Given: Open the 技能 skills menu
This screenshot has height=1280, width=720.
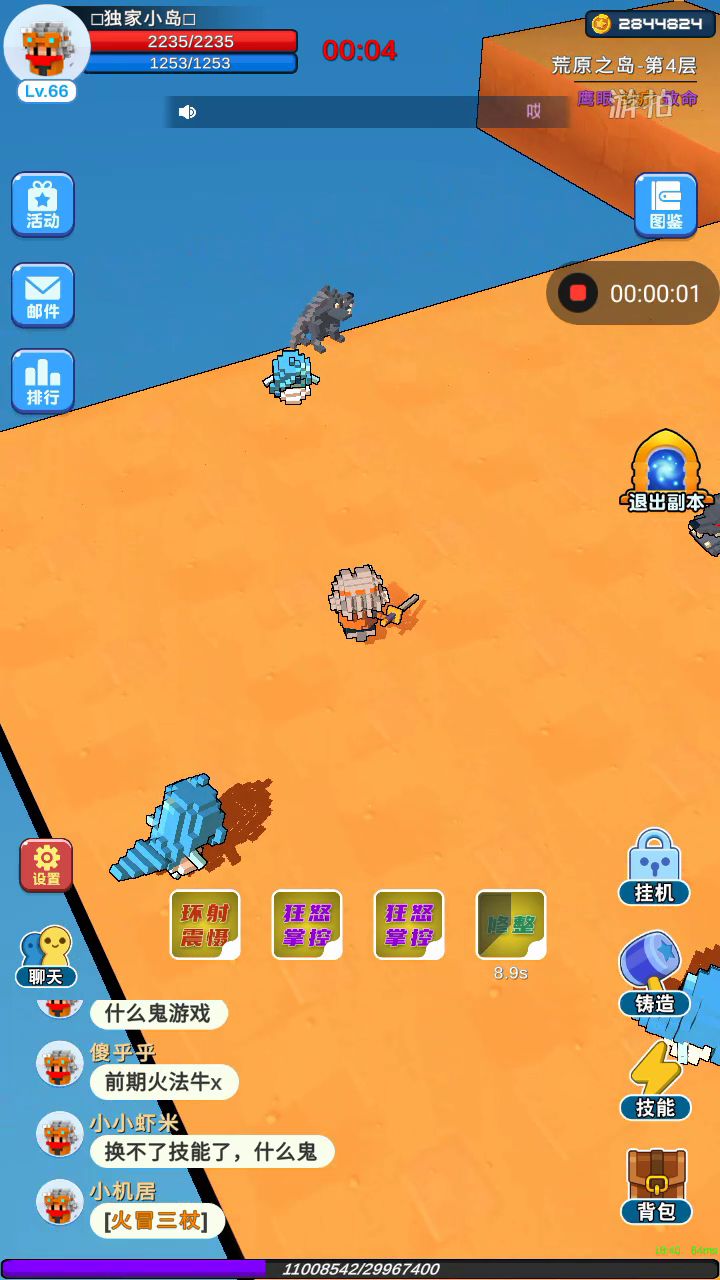Looking at the screenshot, I should (655, 1081).
